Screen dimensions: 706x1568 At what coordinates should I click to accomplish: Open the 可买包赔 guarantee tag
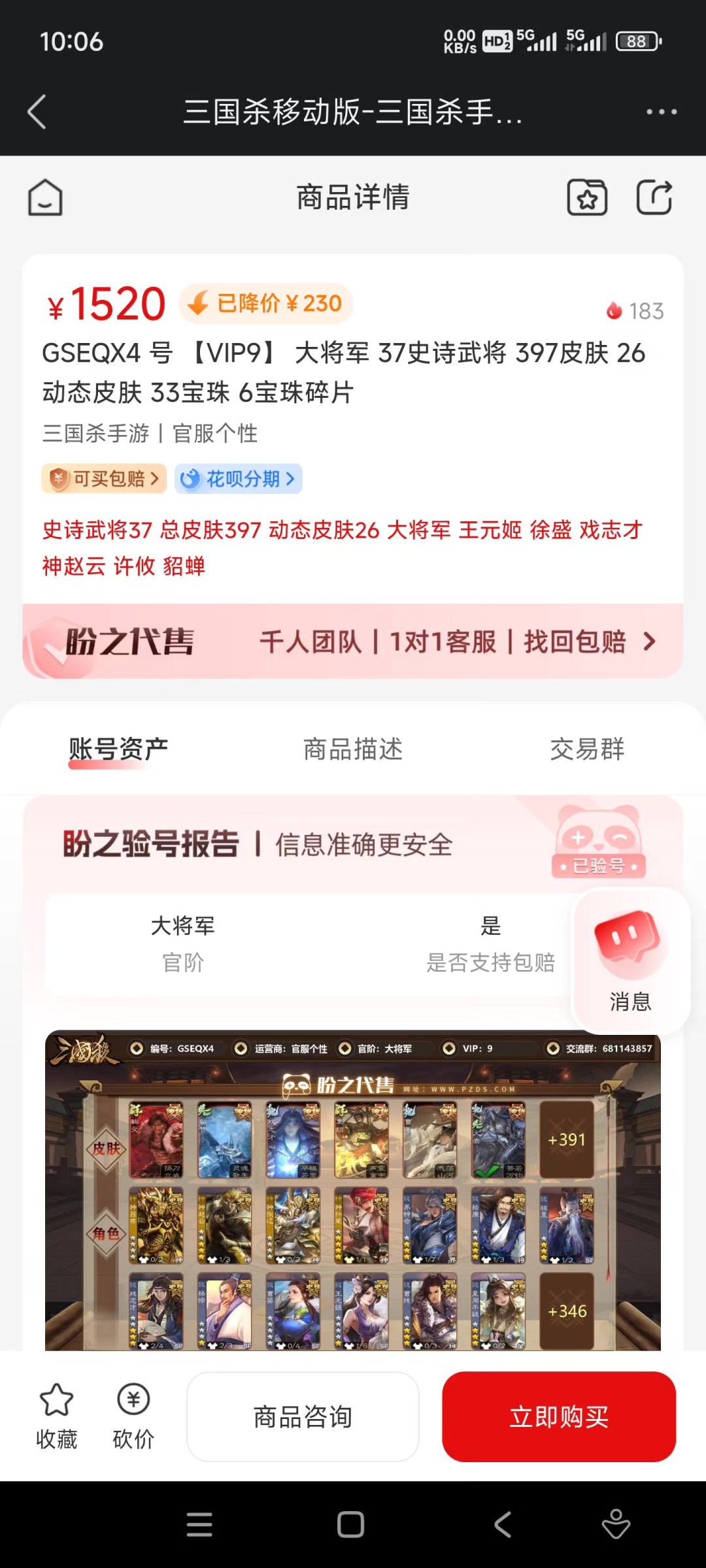point(104,479)
